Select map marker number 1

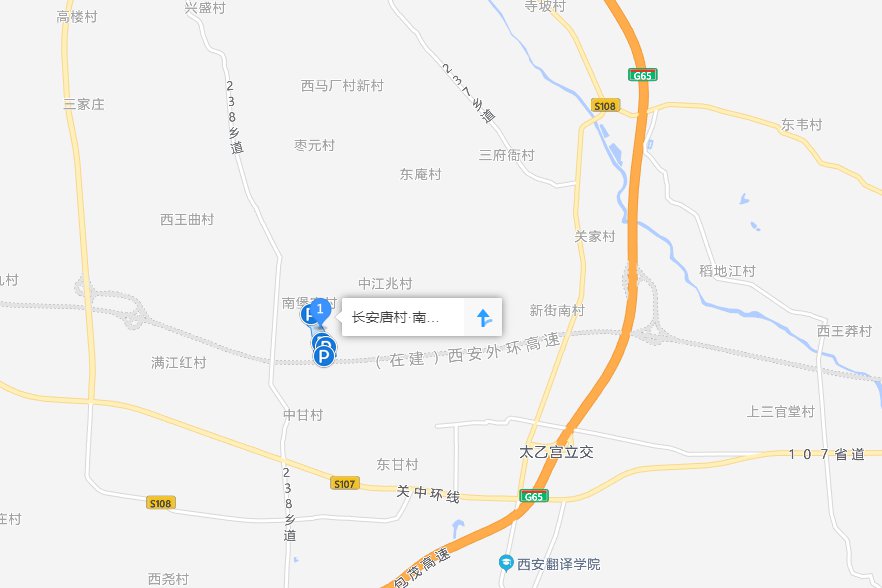tap(319, 311)
